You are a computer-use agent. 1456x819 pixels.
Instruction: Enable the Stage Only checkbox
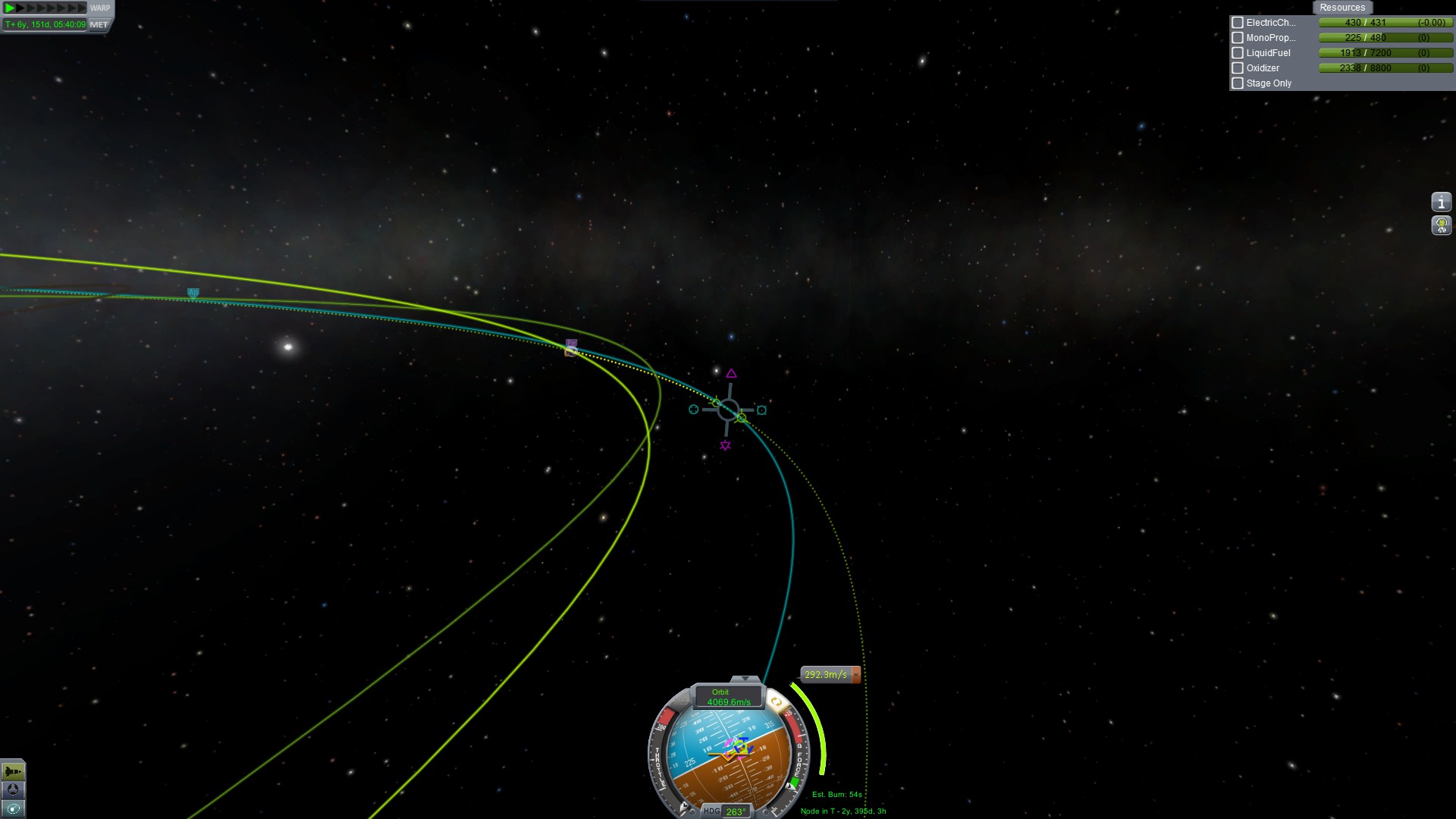tap(1238, 83)
